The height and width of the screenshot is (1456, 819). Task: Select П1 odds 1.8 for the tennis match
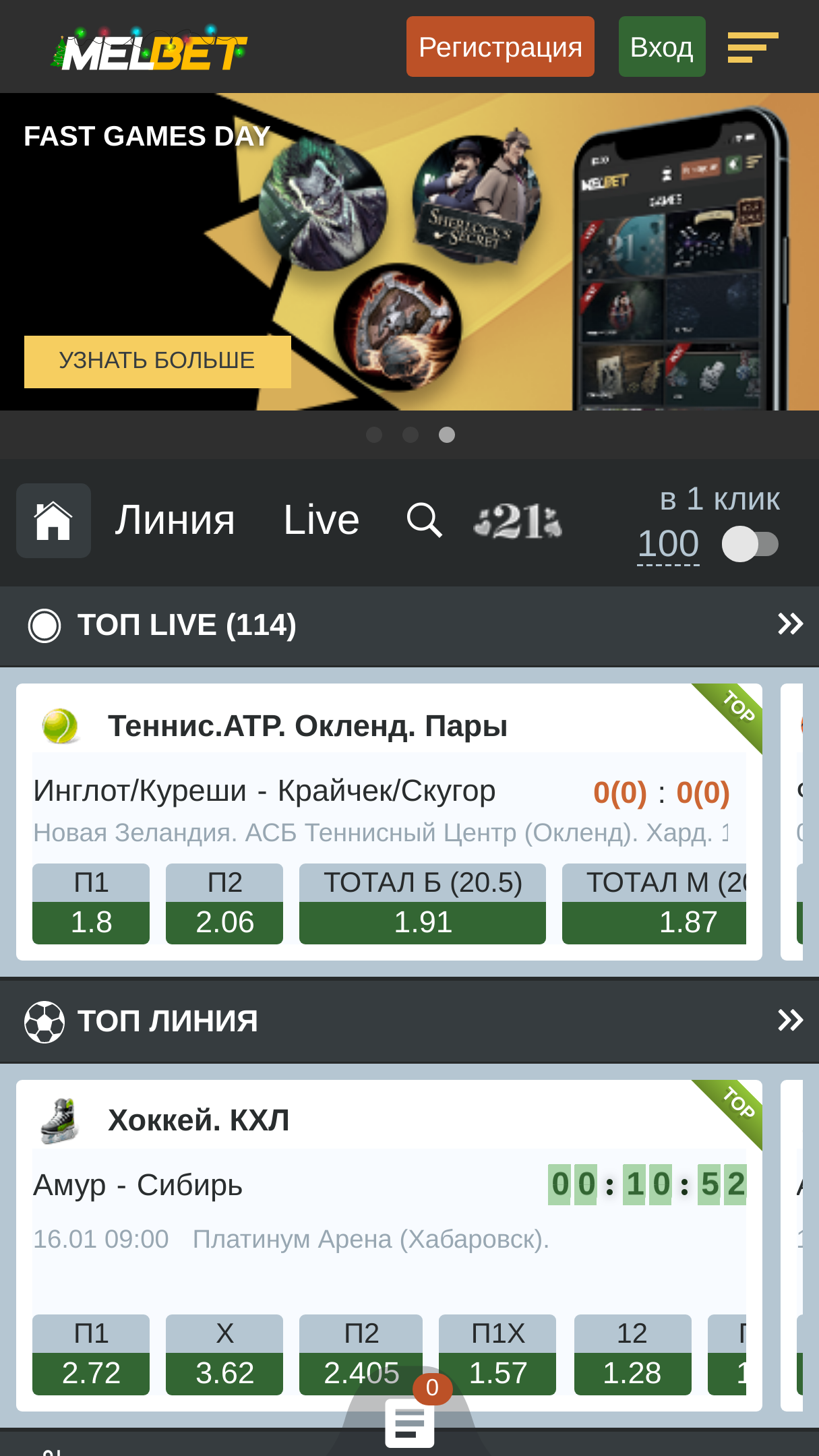click(x=91, y=921)
